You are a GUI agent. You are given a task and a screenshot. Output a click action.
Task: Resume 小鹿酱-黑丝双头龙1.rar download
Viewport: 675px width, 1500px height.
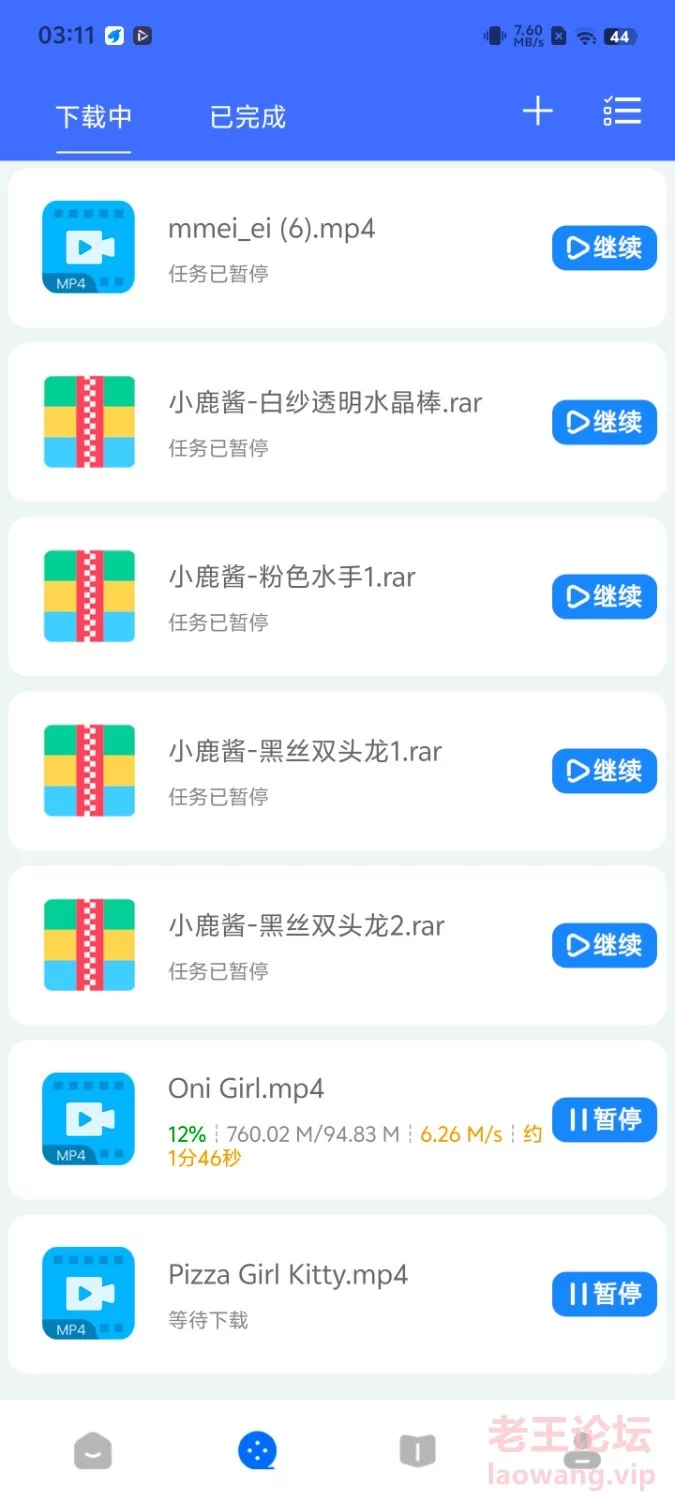(604, 770)
